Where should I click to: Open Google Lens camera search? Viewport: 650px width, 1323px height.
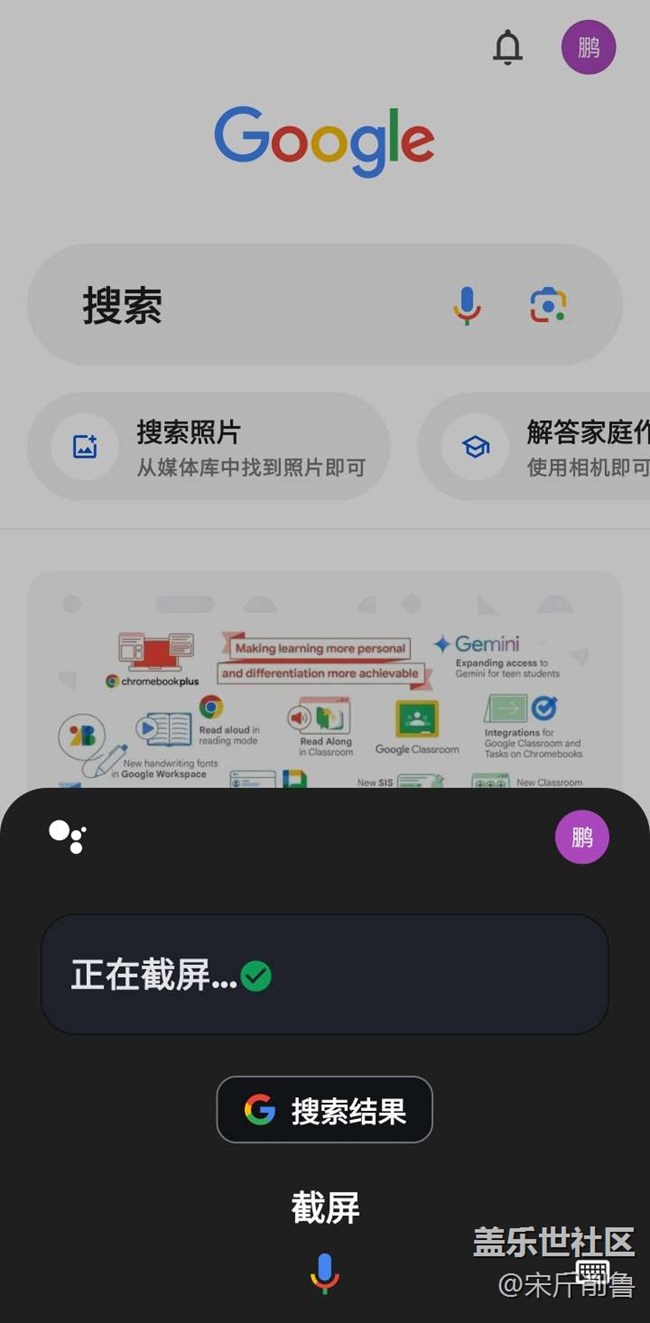coord(548,305)
